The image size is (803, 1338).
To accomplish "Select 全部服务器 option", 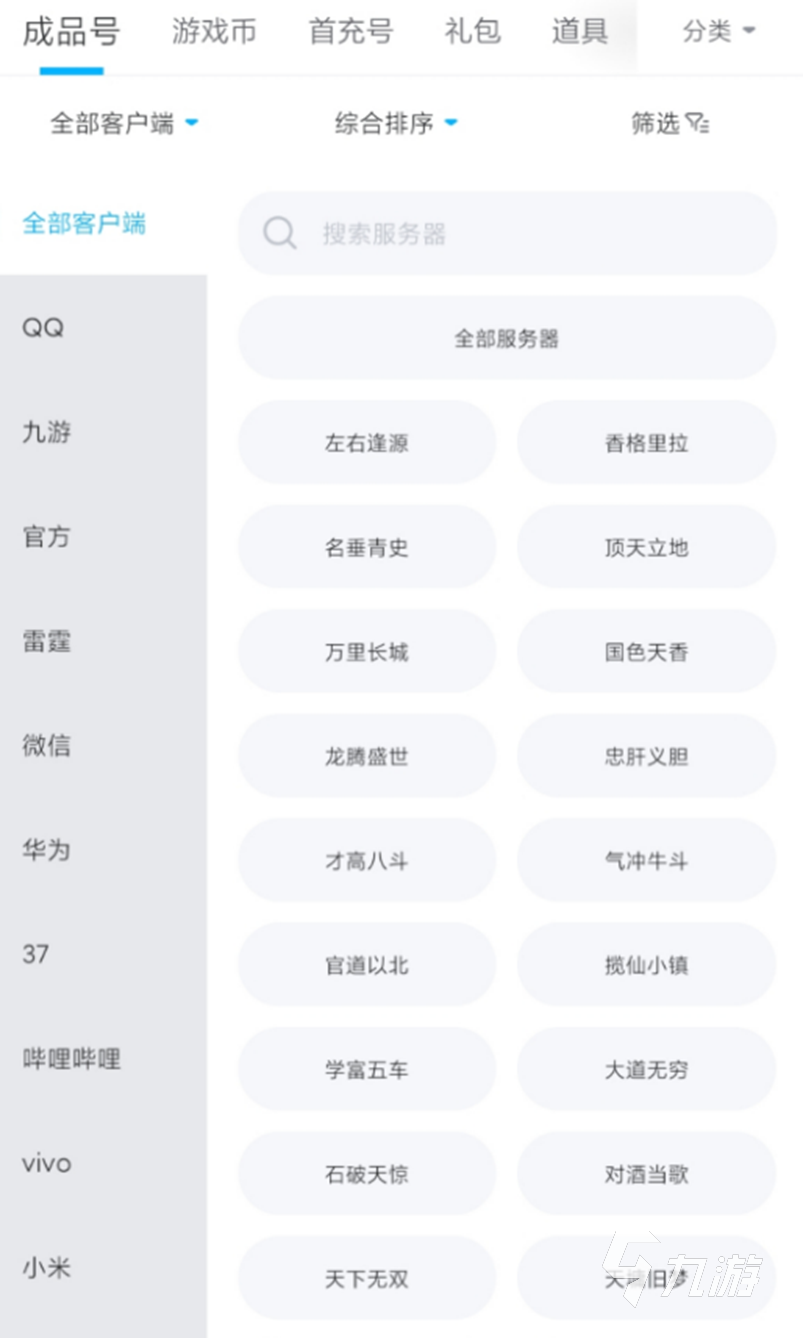I will pos(506,338).
